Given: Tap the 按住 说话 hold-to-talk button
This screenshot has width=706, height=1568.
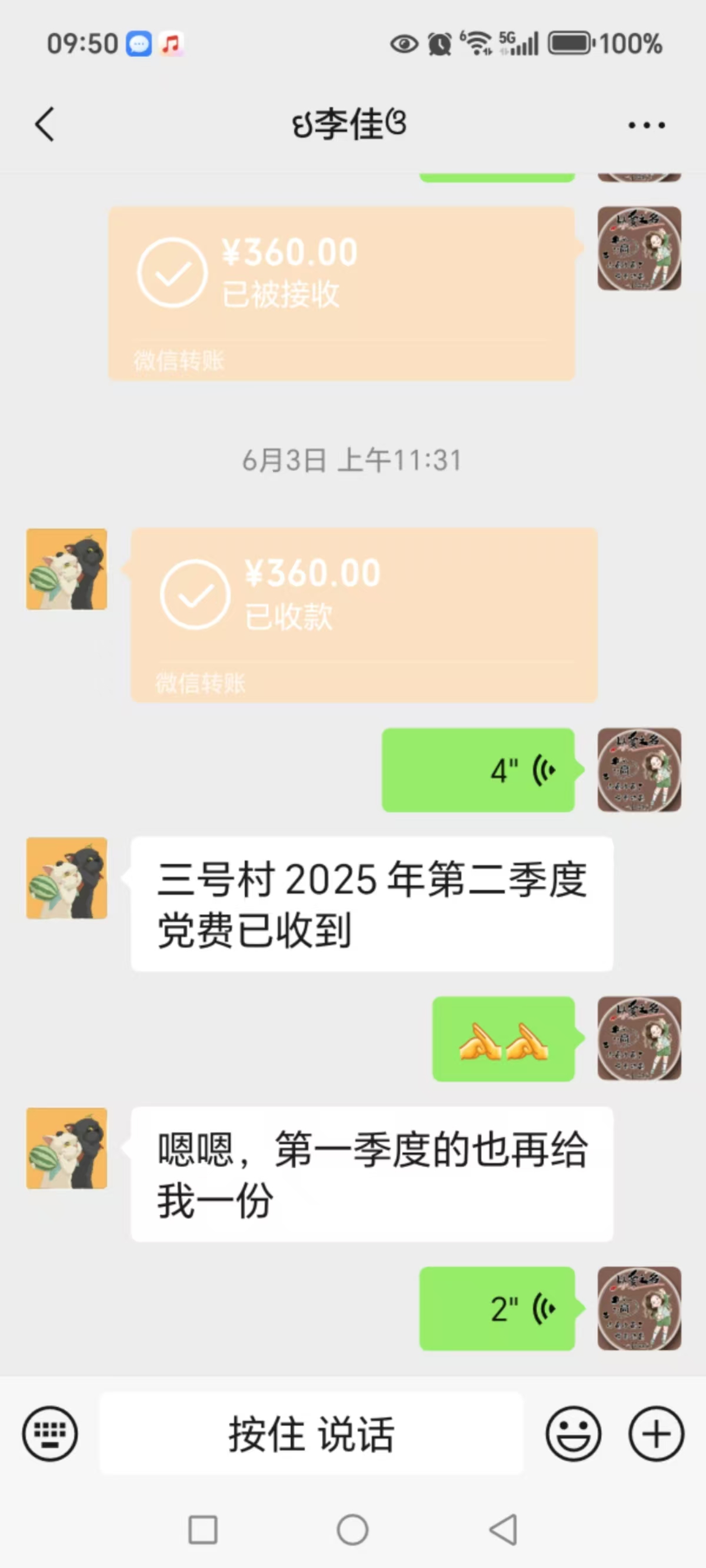Looking at the screenshot, I should click(x=311, y=1434).
